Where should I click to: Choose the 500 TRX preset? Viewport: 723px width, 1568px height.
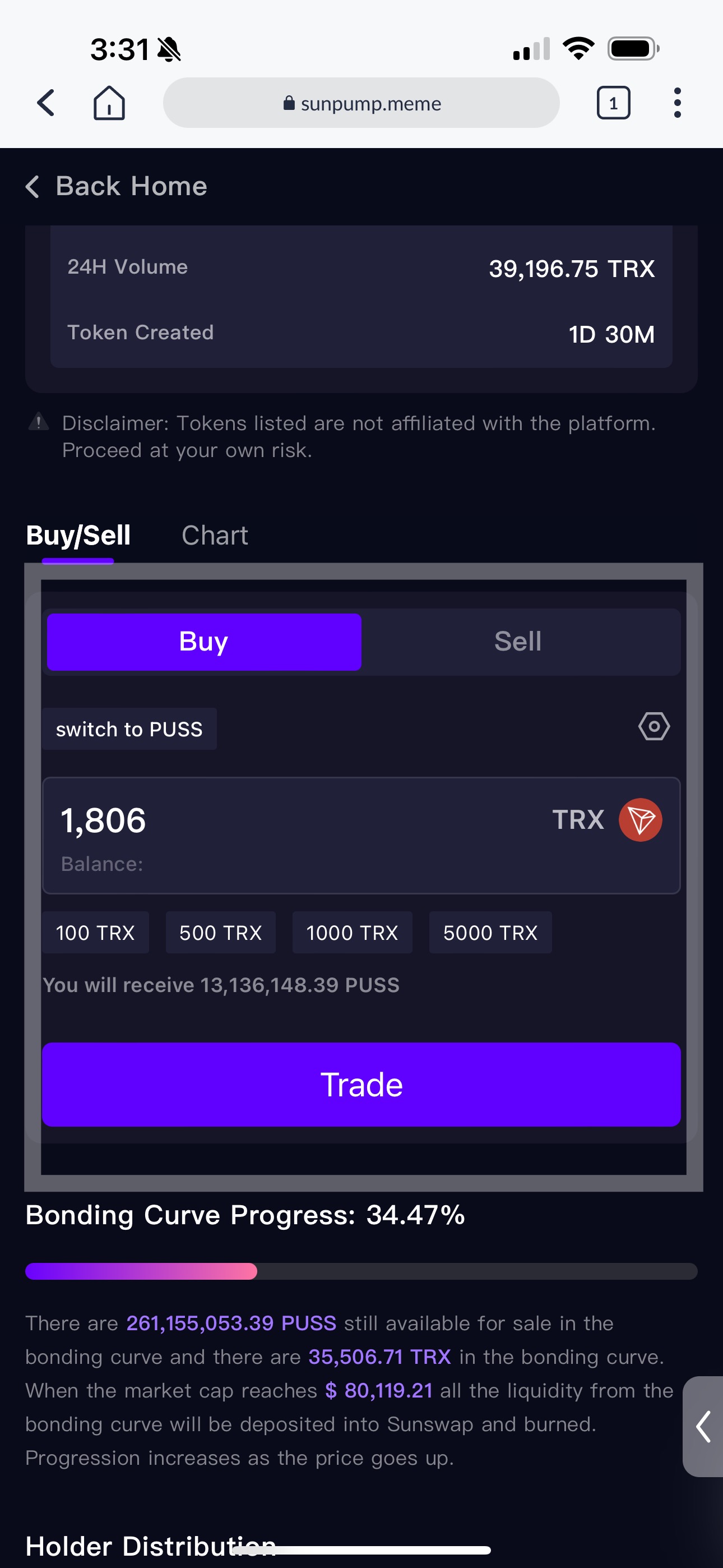[x=220, y=933]
